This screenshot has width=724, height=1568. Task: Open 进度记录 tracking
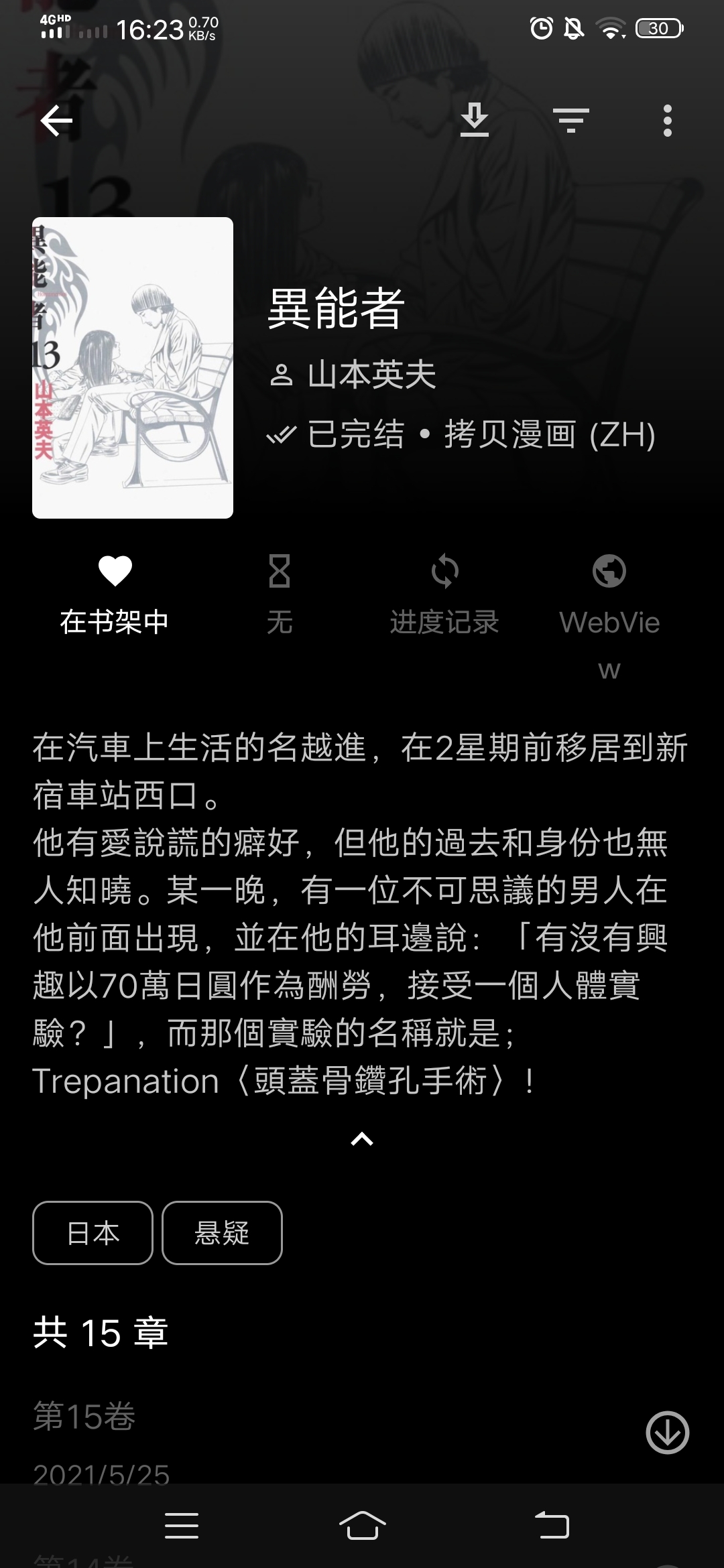point(444,594)
